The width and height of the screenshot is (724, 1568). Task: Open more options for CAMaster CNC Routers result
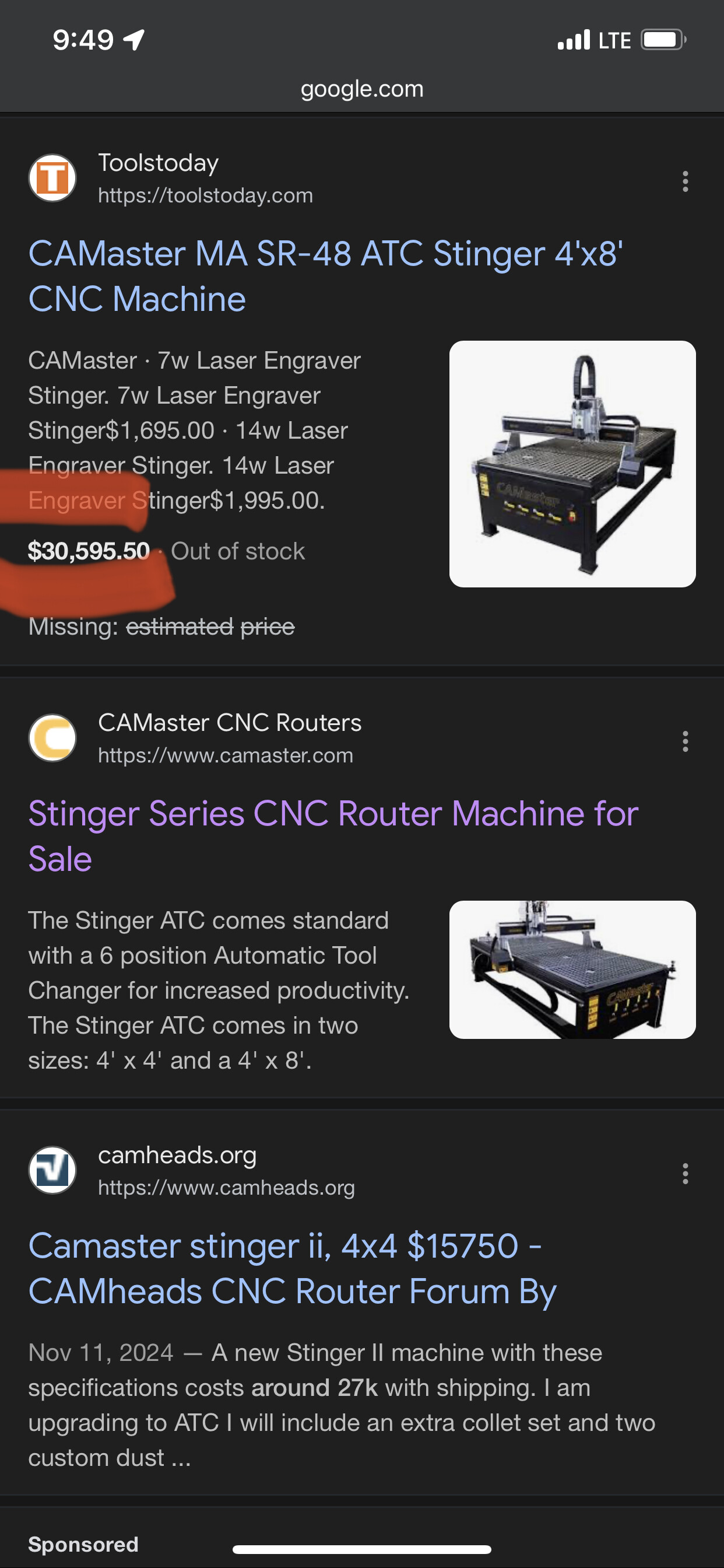point(685,741)
